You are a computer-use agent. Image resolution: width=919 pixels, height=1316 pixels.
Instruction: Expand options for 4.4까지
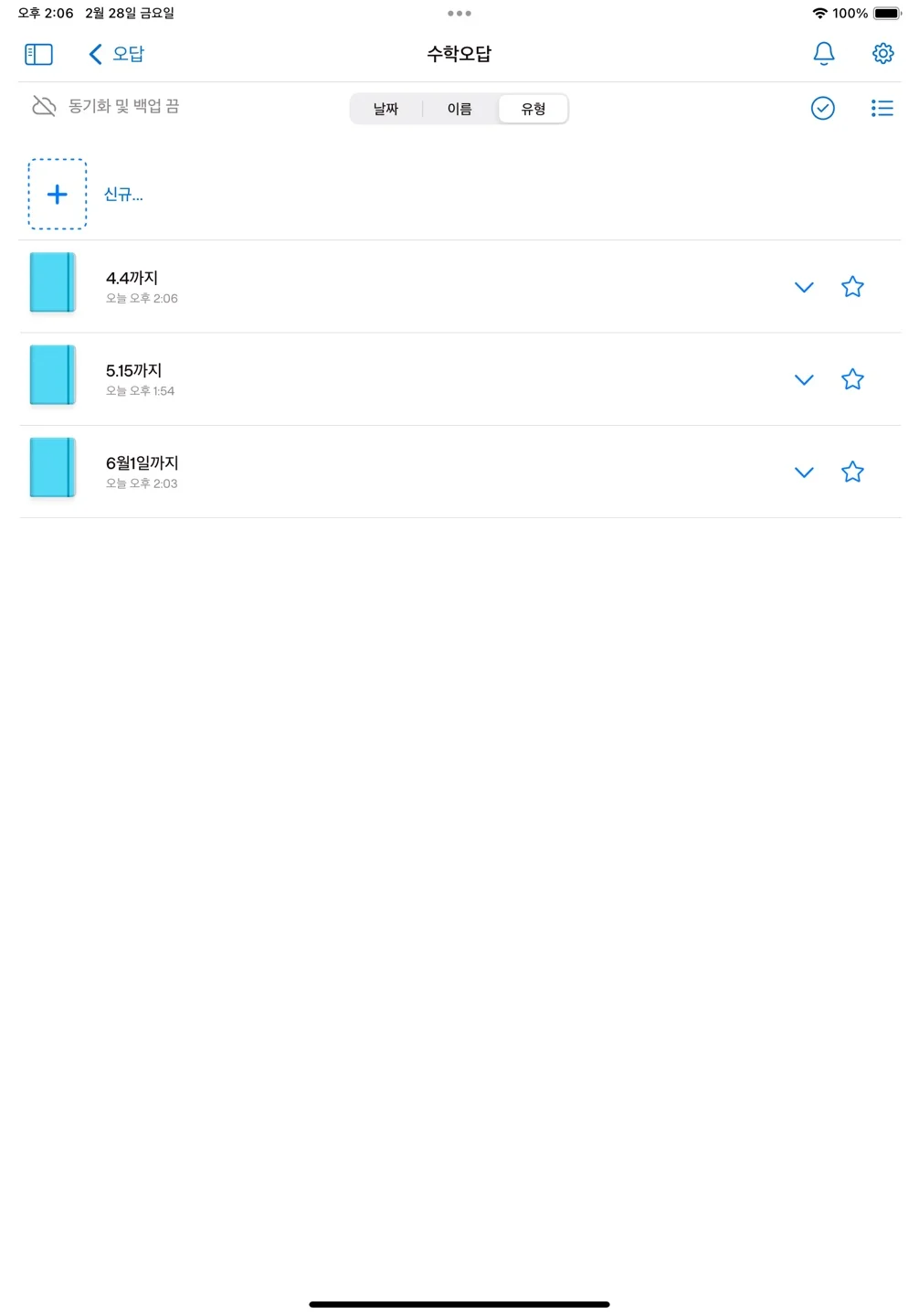coord(804,287)
